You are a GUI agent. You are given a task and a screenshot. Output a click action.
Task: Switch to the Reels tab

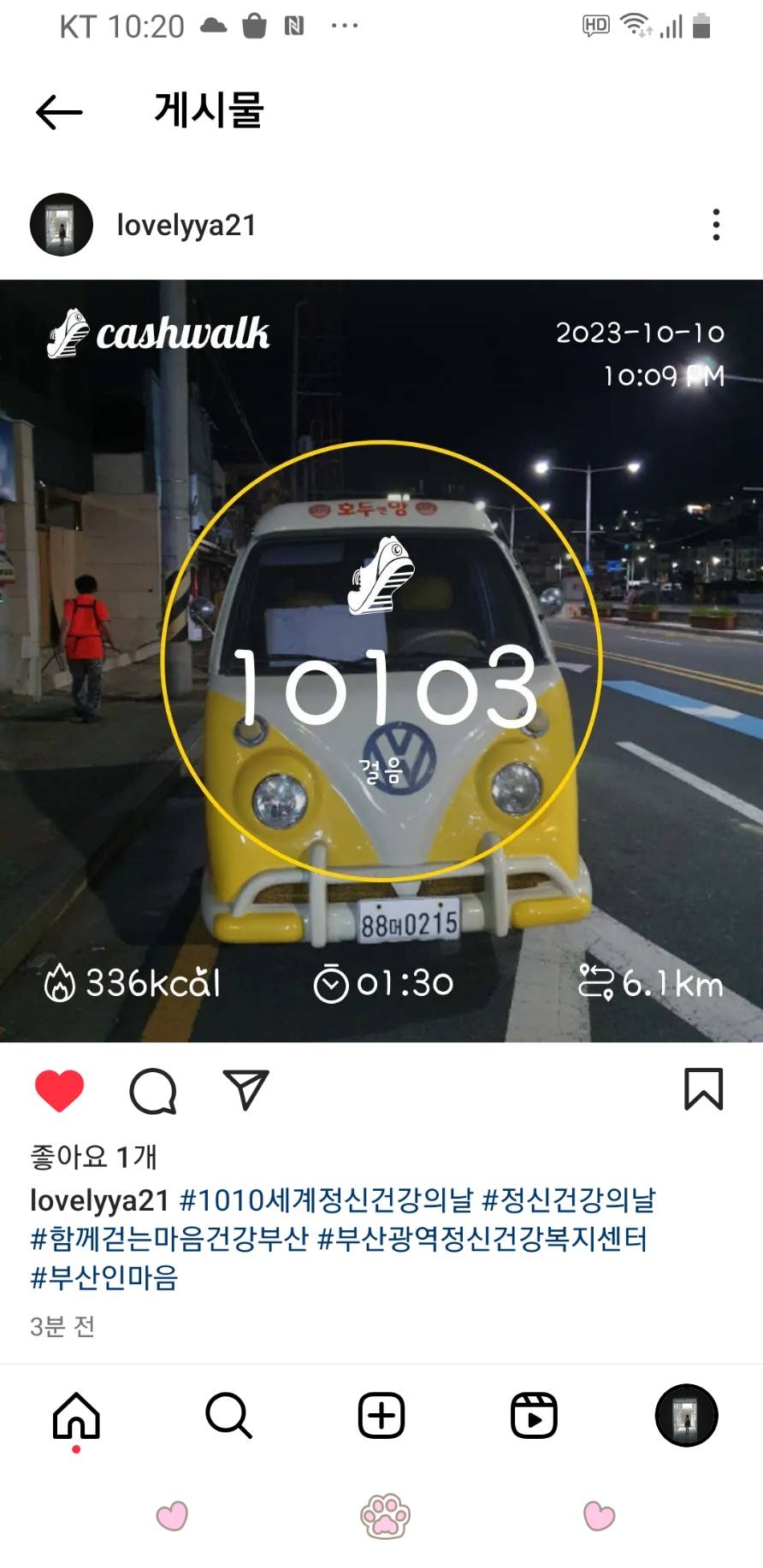click(x=534, y=1416)
